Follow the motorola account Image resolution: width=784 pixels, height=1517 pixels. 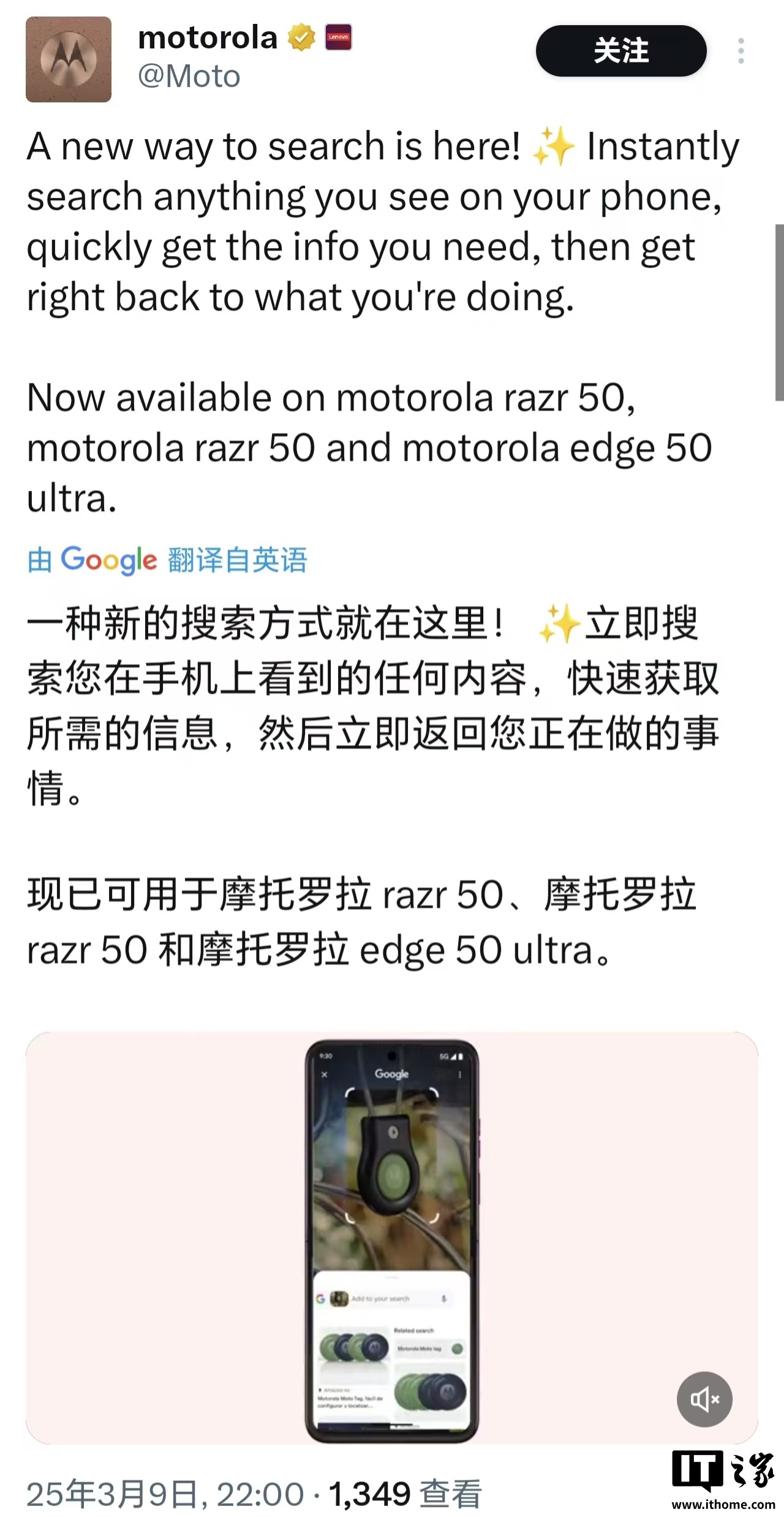click(620, 51)
